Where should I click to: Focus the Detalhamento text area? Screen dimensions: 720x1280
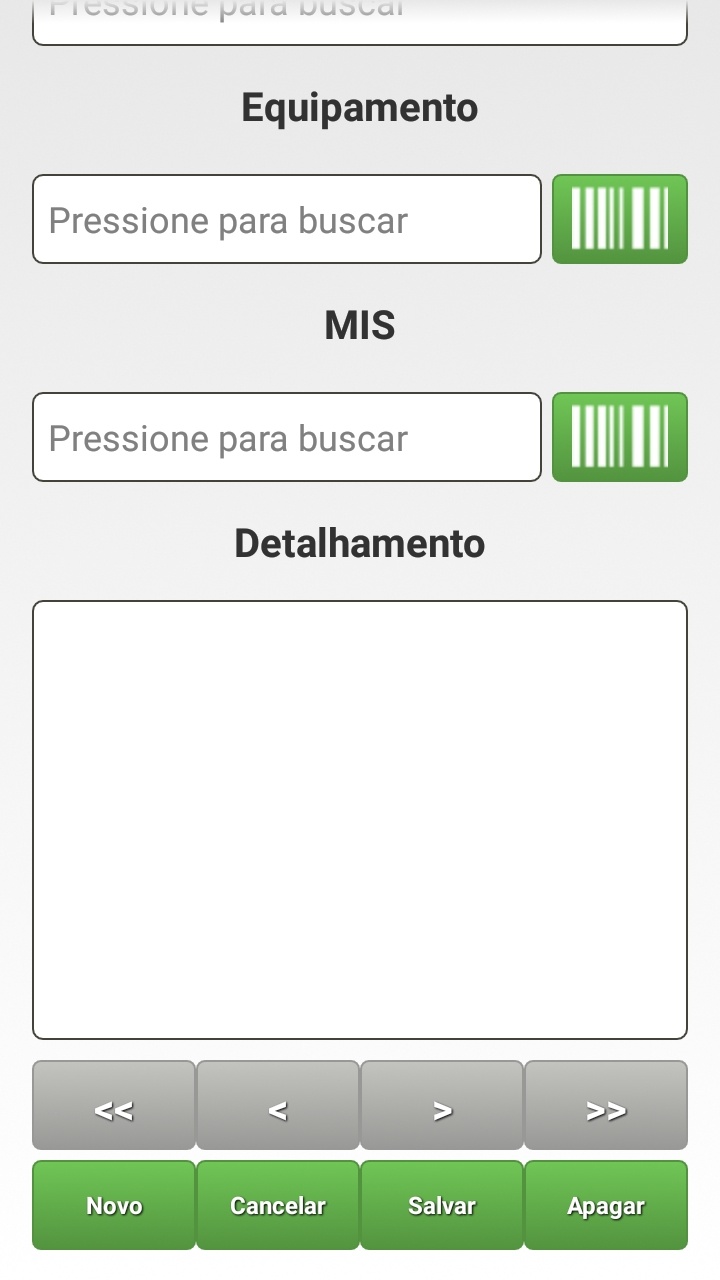(360, 820)
